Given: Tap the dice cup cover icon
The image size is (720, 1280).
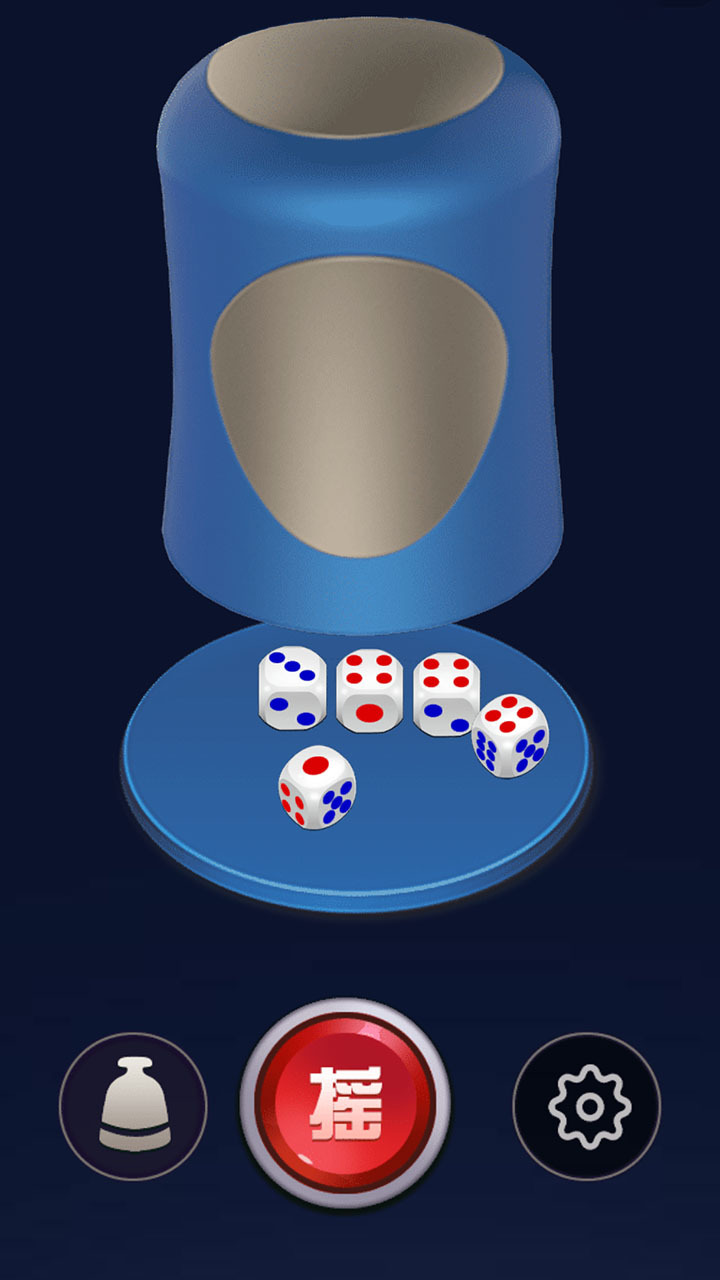Looking at the screenshot, I should (x=133, y=1106).
